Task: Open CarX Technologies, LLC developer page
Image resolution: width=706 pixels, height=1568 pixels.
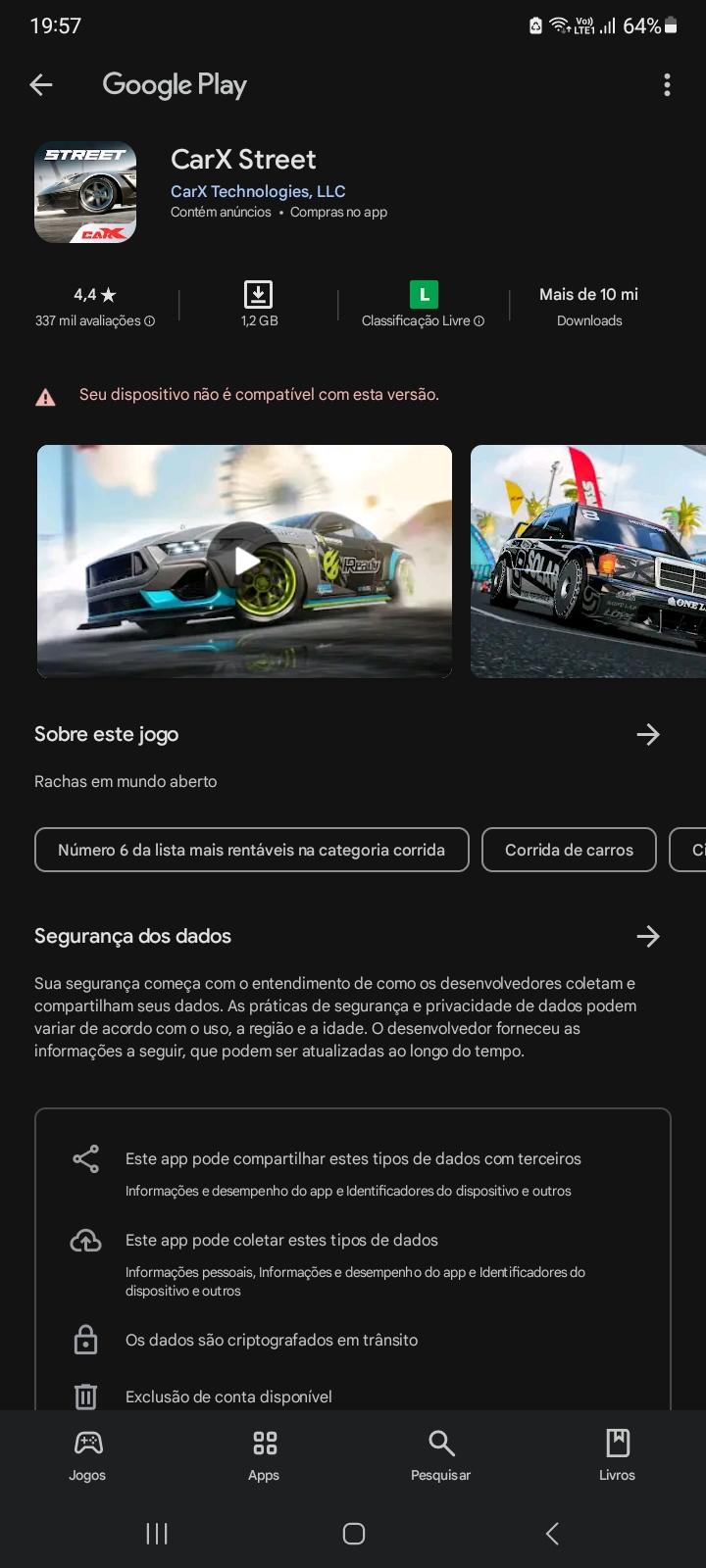Action: (x=258, y=191)
